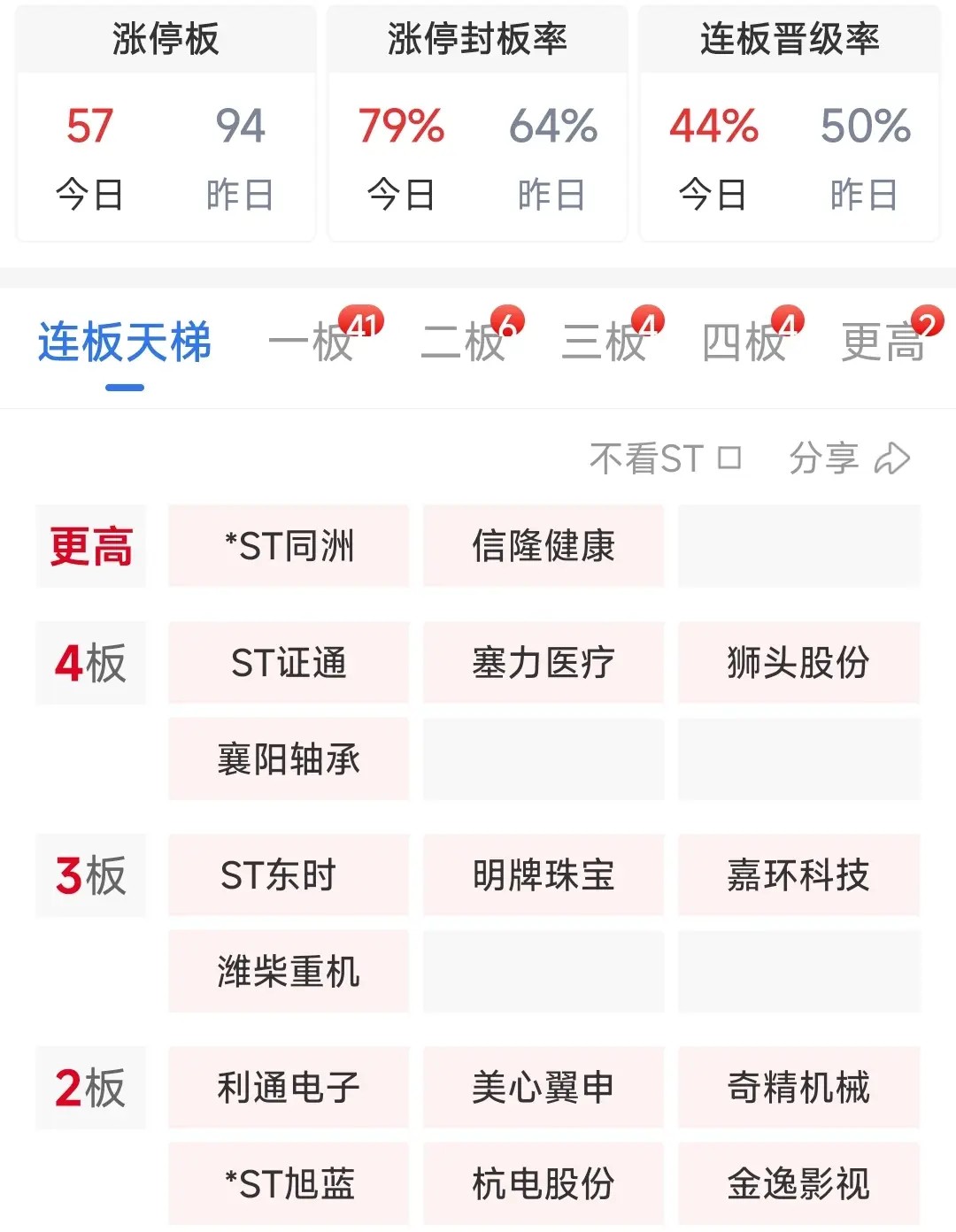Open stock *ST同洲
The height and width of the screenshot is (1232, 956).
pos(289,546)
